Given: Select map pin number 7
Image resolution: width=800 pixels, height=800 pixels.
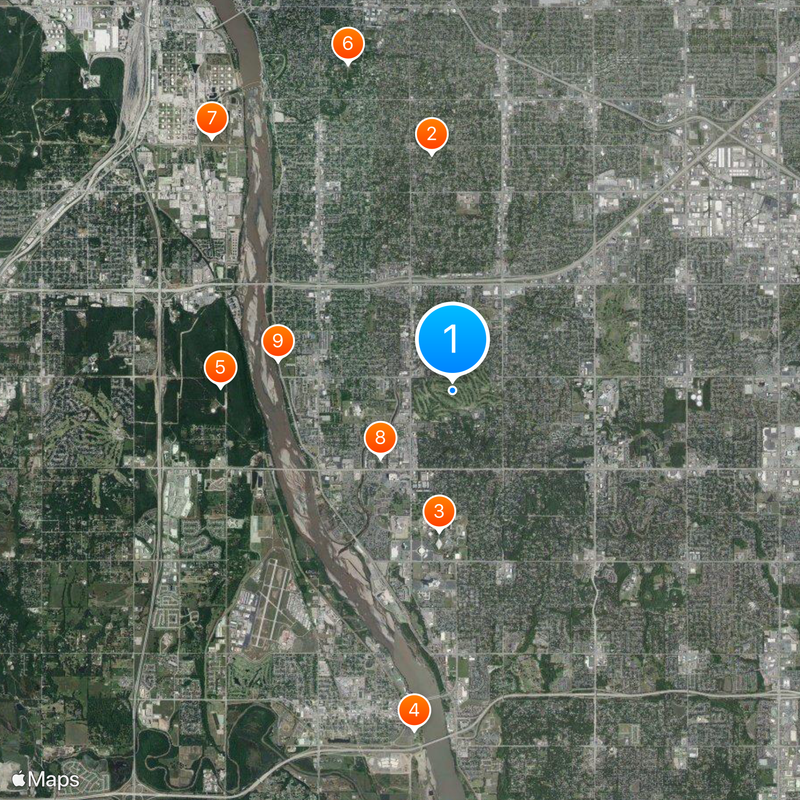Looking at the screenshot, I should click(x=212, y=118).
